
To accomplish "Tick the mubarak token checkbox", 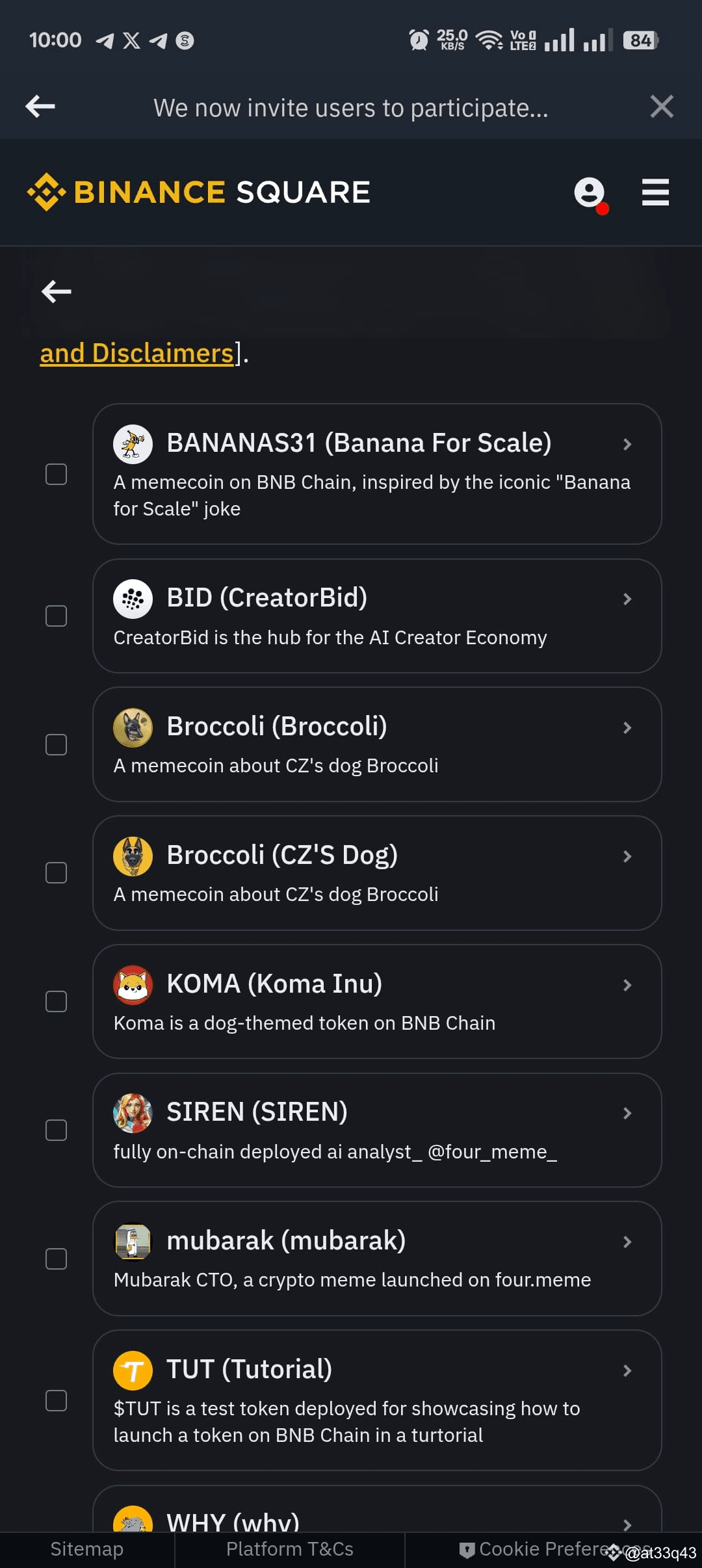I will (x=57, y=1258).
